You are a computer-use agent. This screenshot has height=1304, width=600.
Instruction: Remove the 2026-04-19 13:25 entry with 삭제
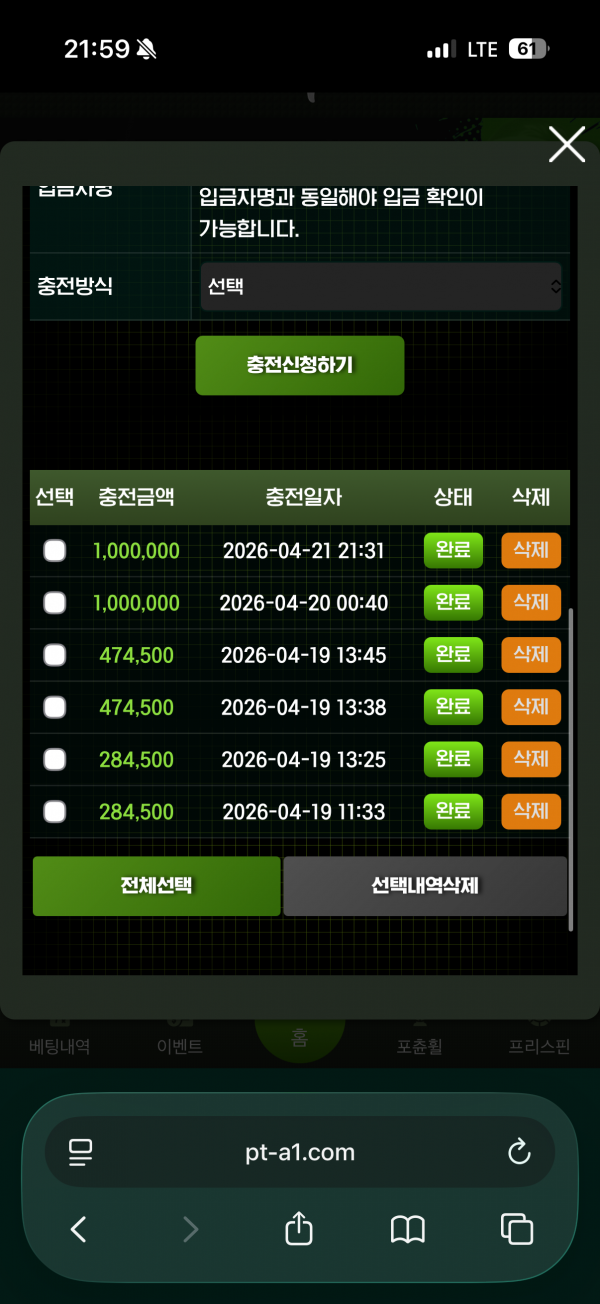point(530,759)
